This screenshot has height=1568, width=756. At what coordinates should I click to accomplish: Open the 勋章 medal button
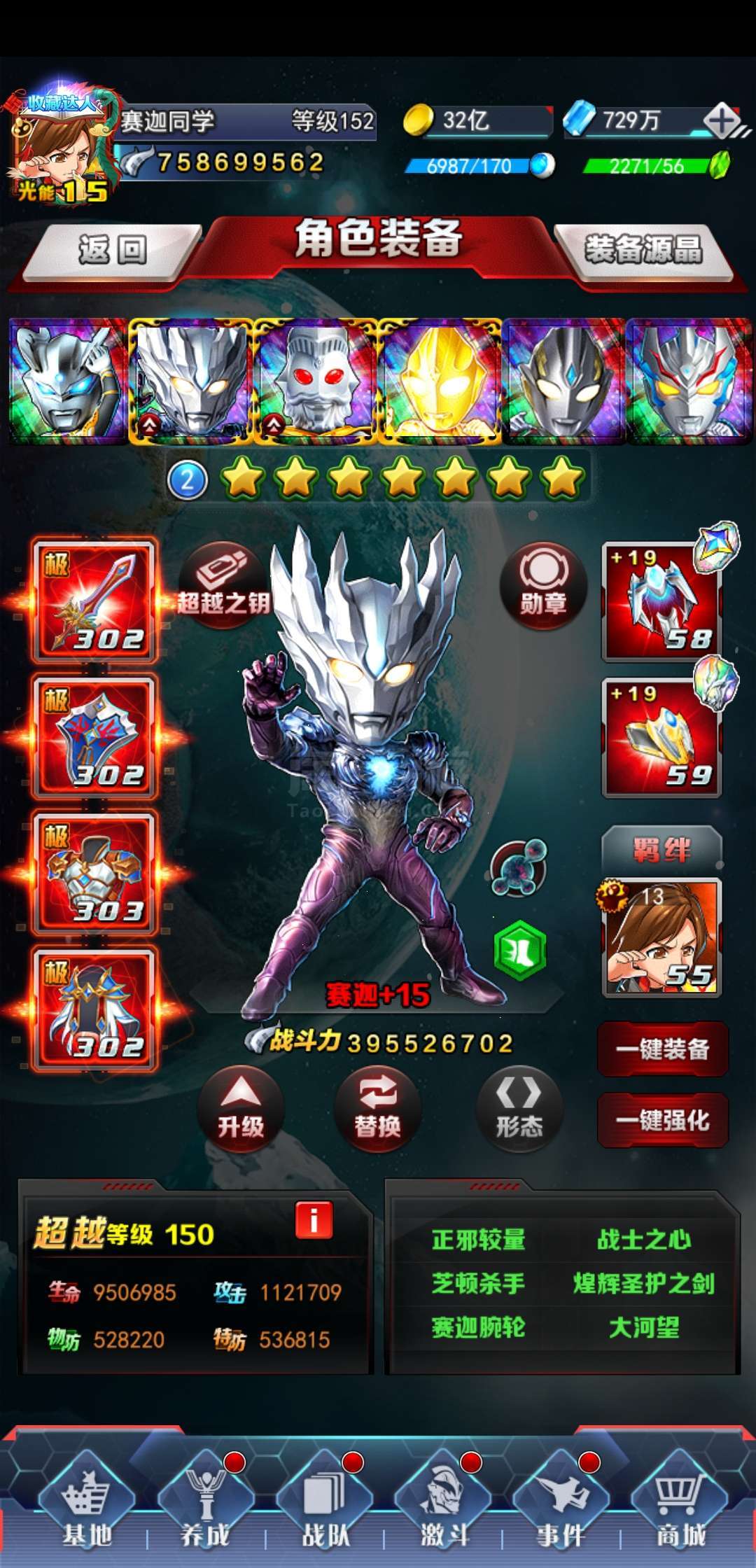[x=543, y=585]
